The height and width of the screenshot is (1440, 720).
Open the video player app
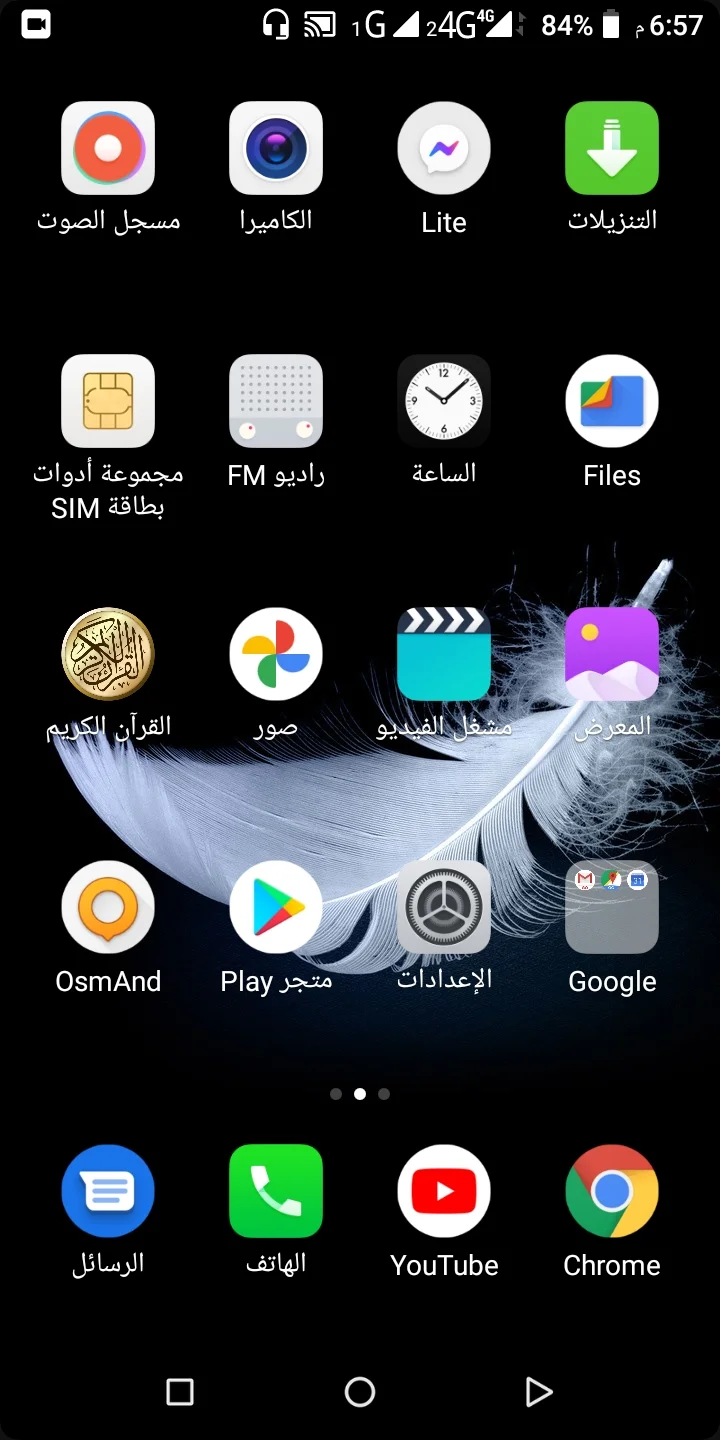point(444,654)
